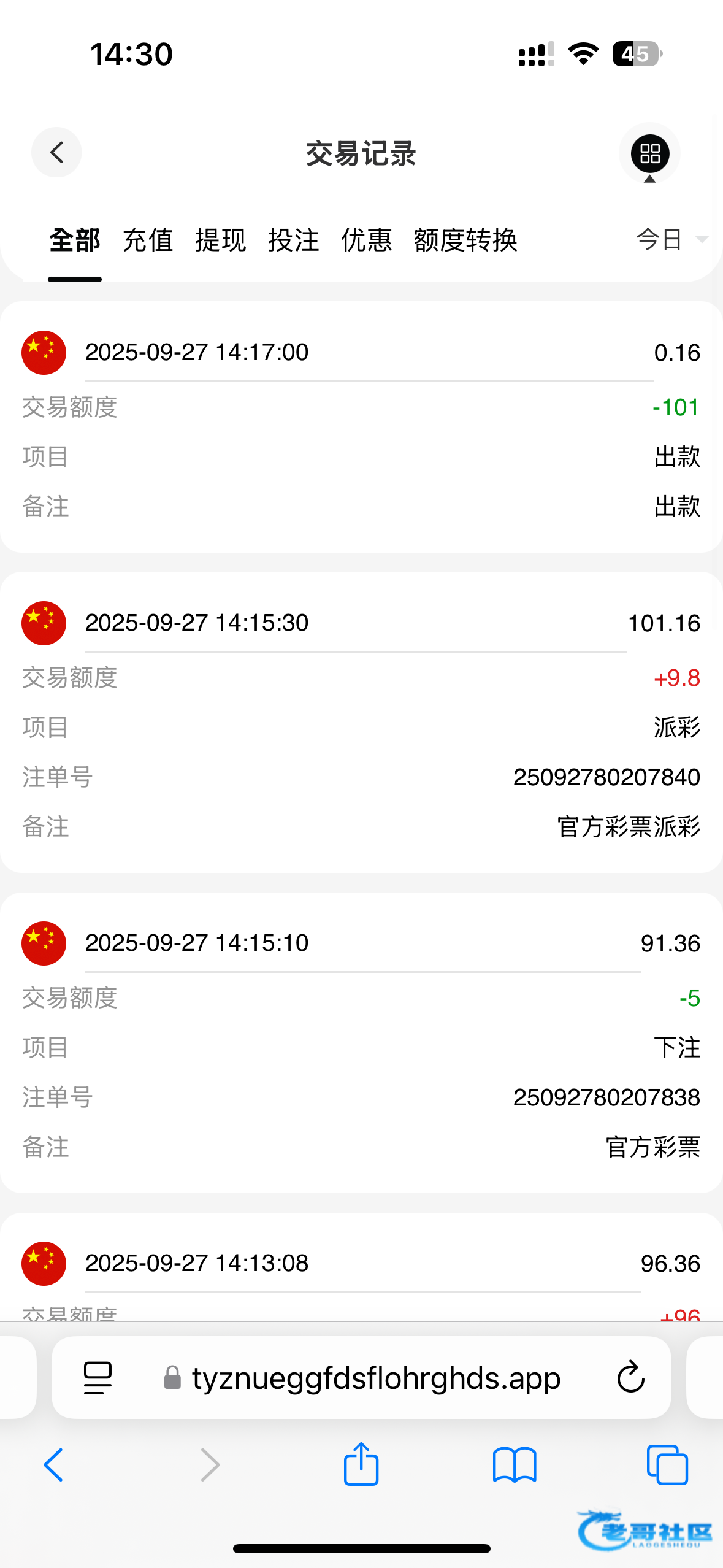Image resolution: width=723 pixels, height=1568 pixels.
Task: Tap the Safari address bar URL
Action: coord(375,1378)
